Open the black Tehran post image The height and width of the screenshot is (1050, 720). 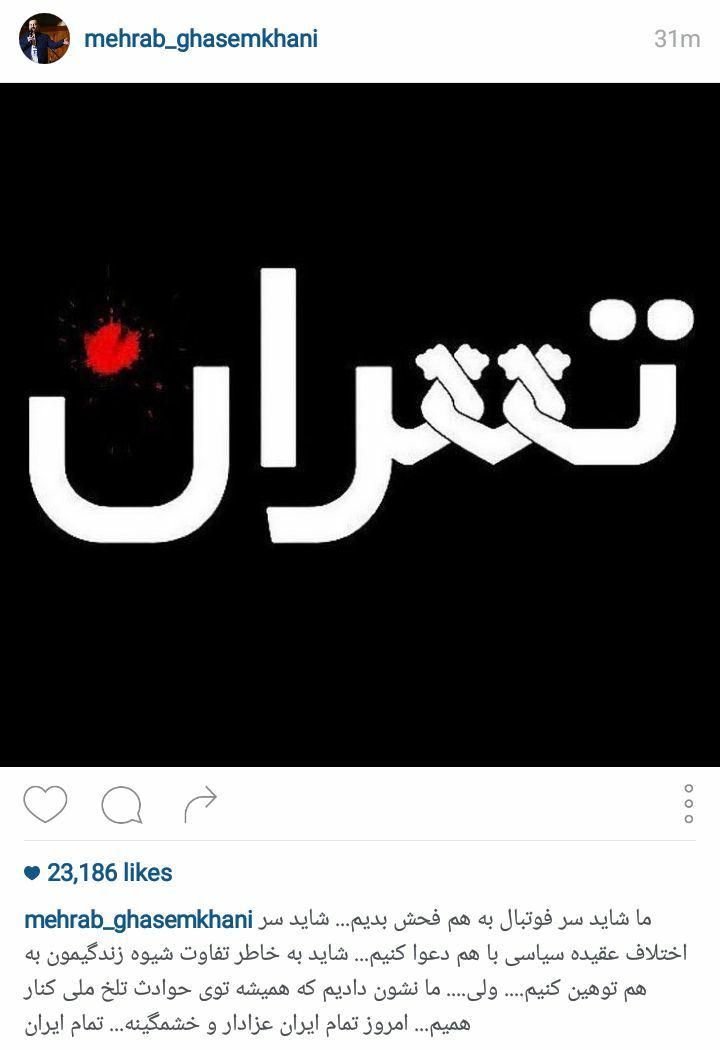(360, 425)
